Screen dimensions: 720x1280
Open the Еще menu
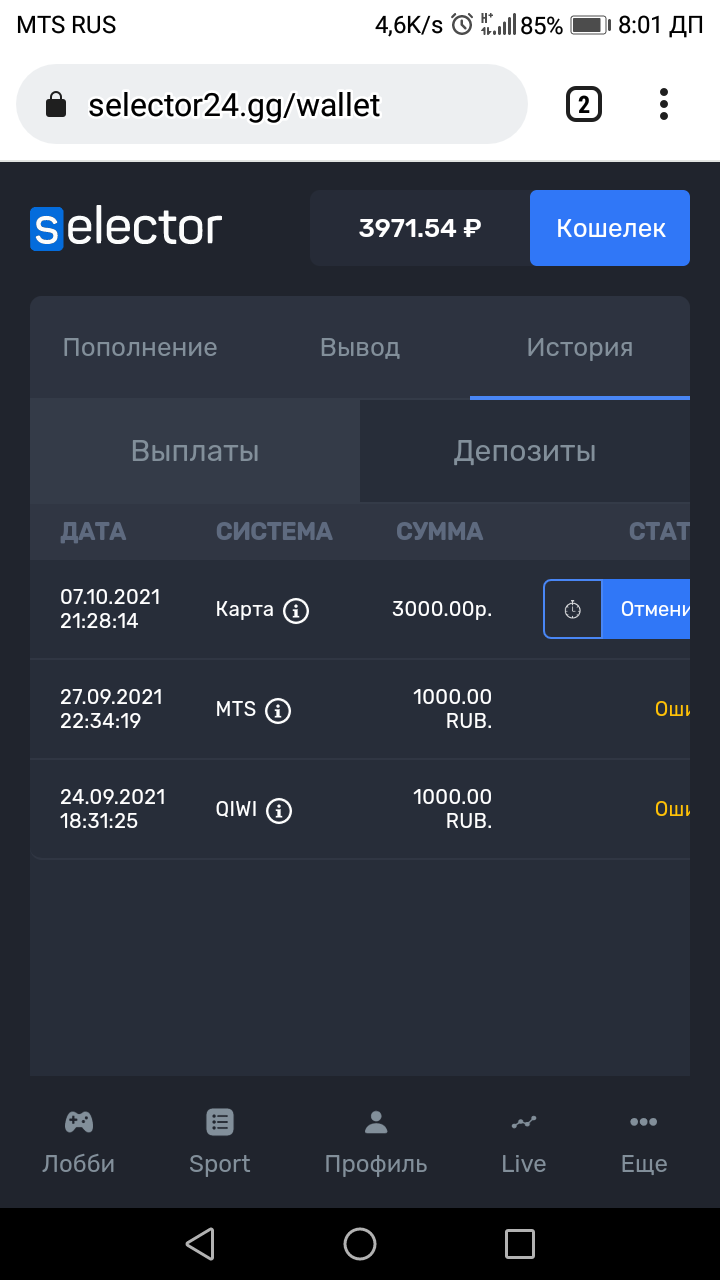pos(644,1142)
